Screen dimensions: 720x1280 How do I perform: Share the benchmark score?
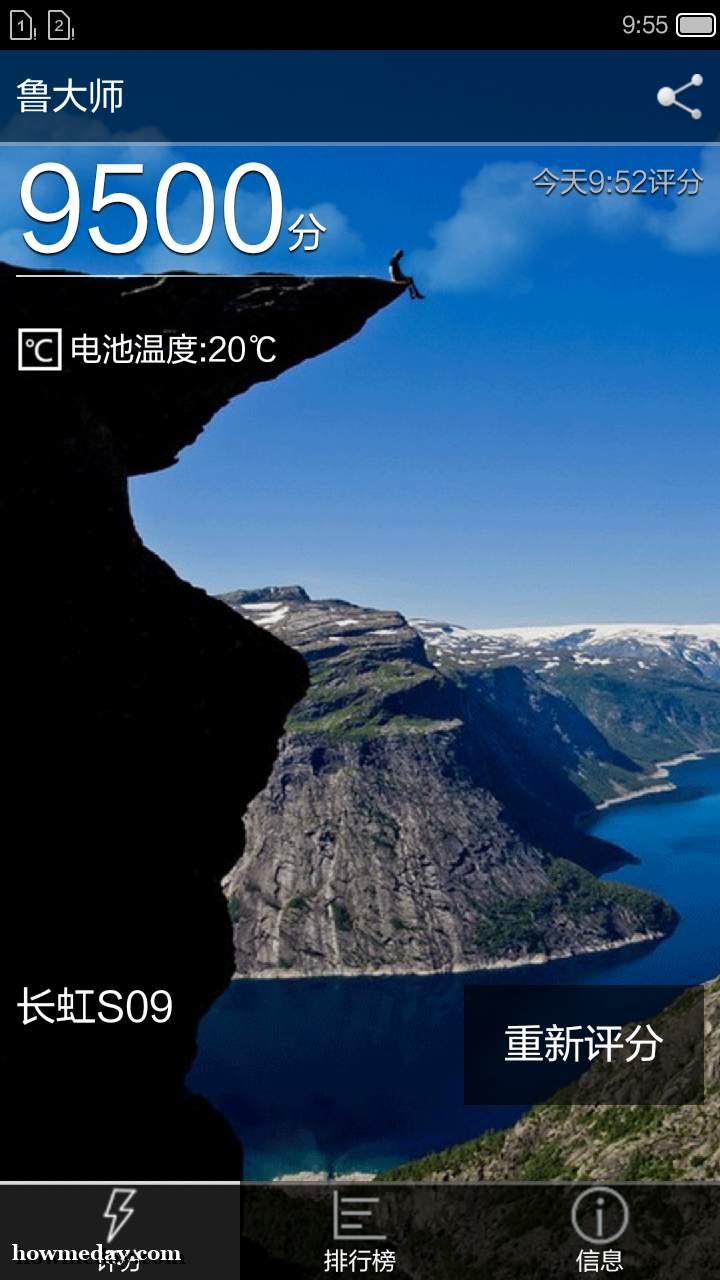click(679, 97)
